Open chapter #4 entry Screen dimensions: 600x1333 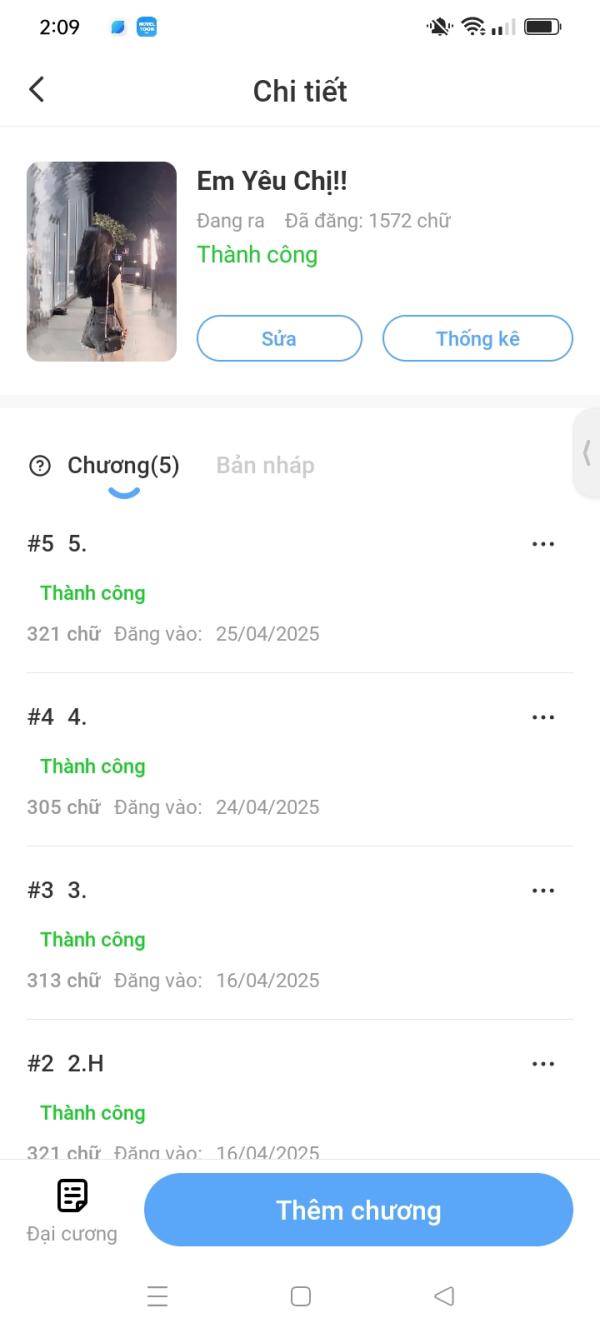pos(250,763)
